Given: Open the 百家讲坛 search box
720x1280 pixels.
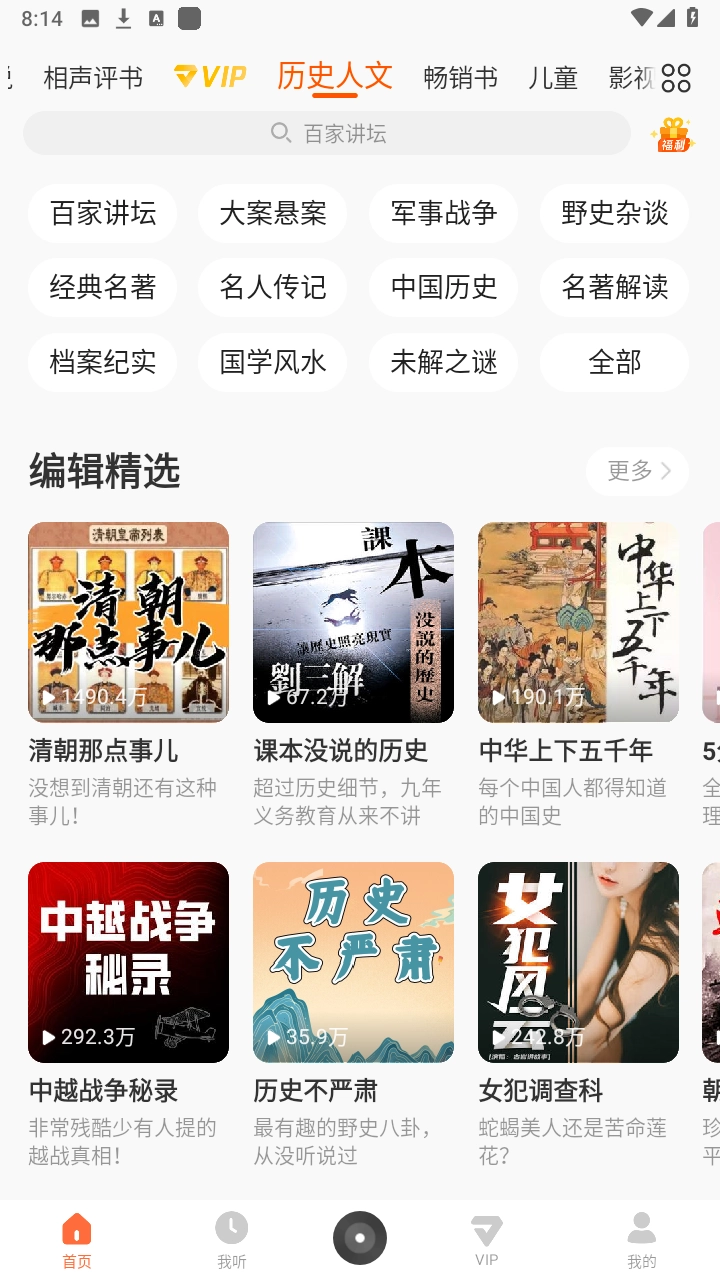Looking at the screenshot, I should click(327, 133).
